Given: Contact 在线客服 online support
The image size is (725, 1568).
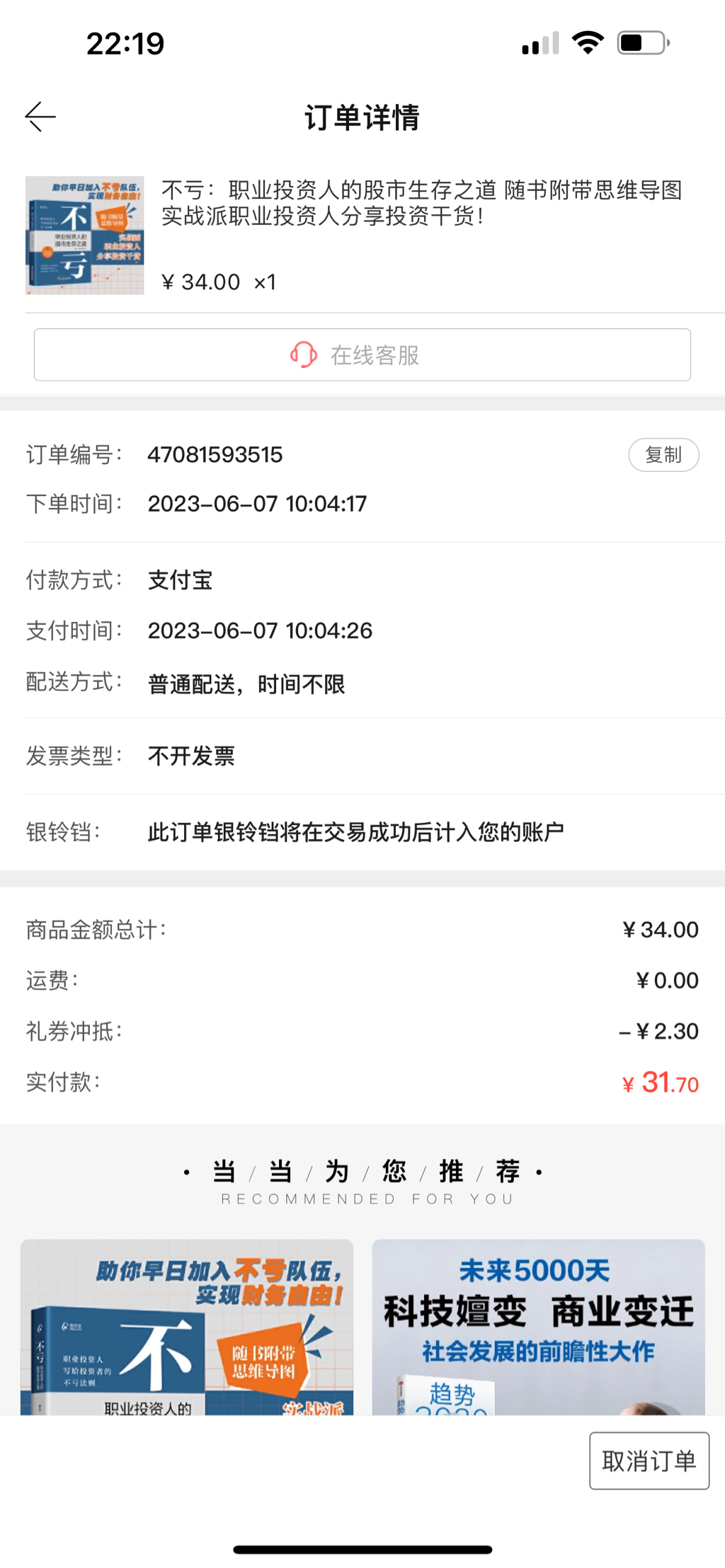Looking at the screenshot, I should 362,354.
